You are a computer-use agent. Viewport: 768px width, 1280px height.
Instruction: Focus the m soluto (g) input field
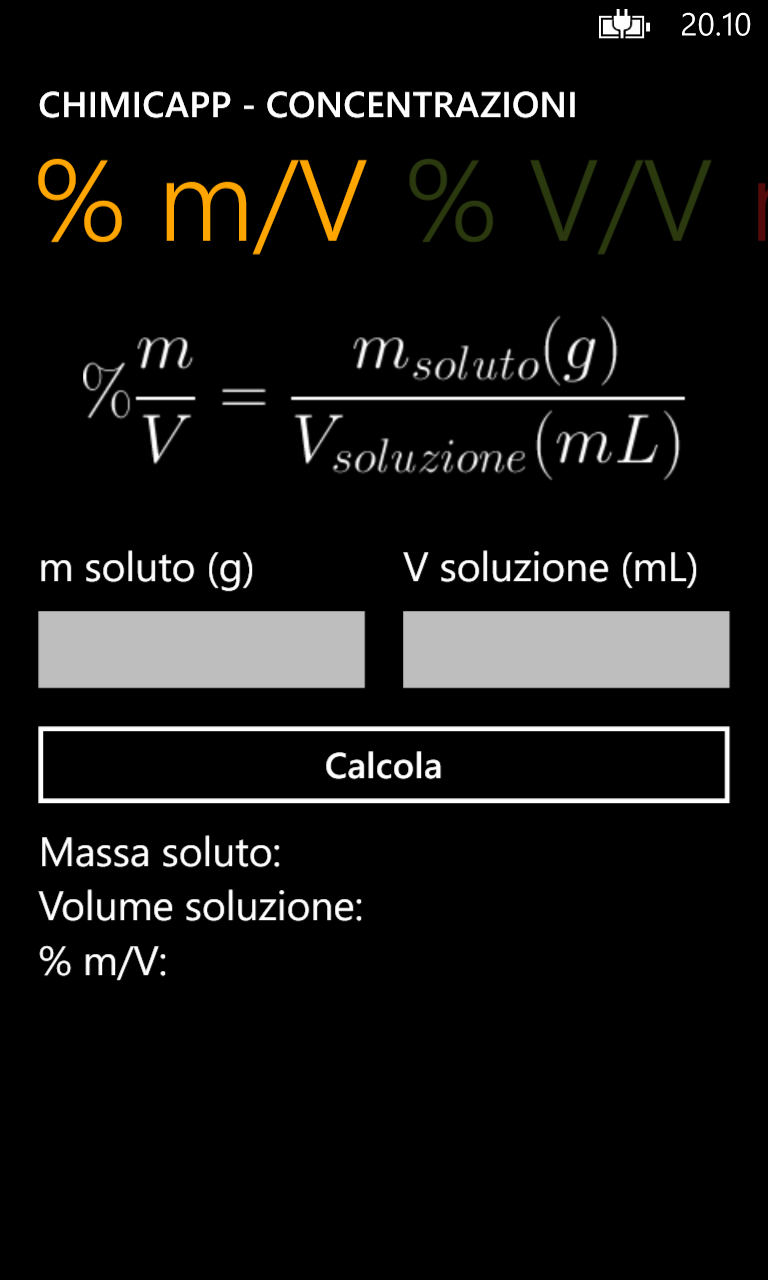[201, 650]
